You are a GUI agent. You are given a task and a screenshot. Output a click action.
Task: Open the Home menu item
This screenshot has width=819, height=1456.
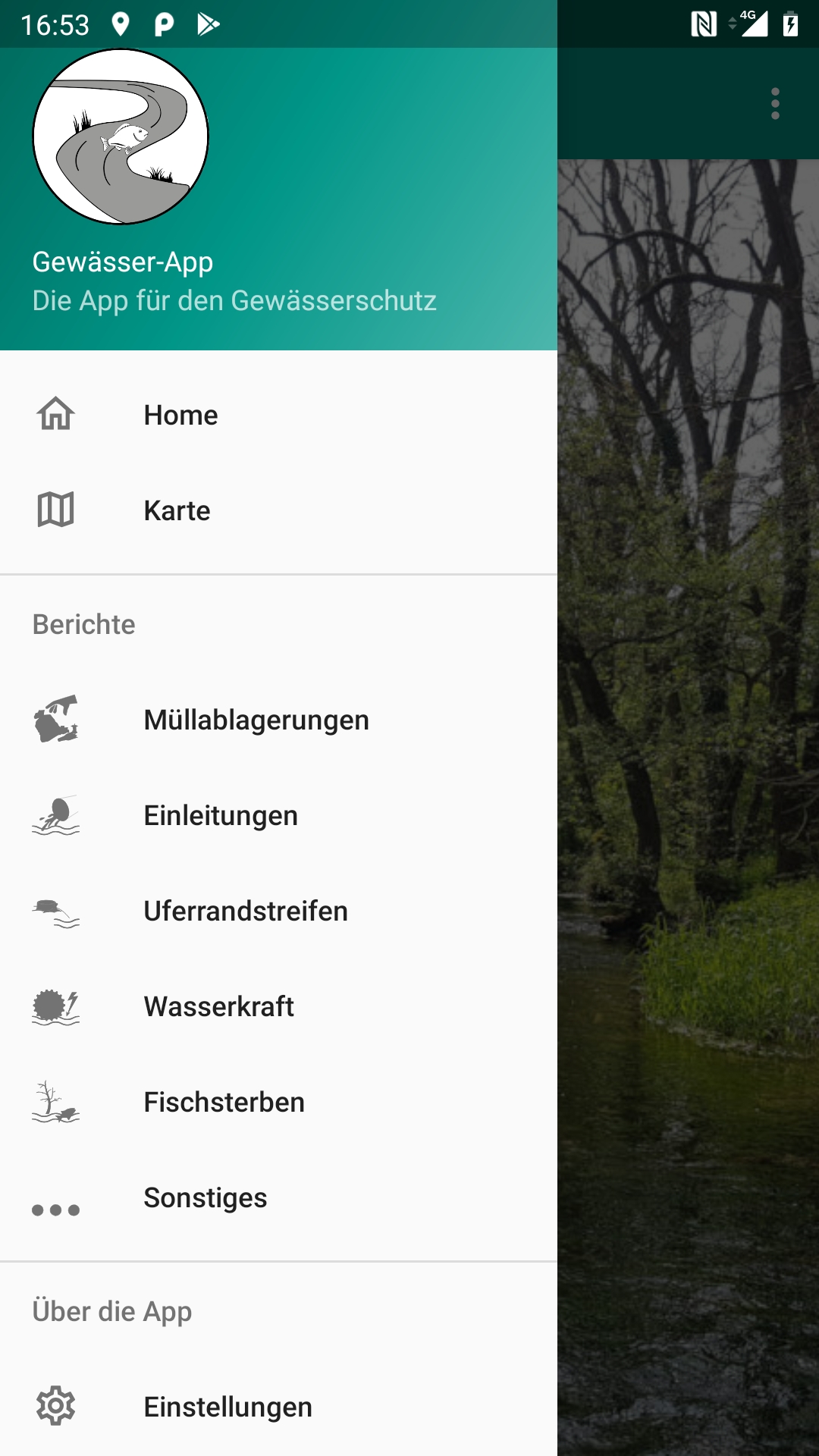278,415
